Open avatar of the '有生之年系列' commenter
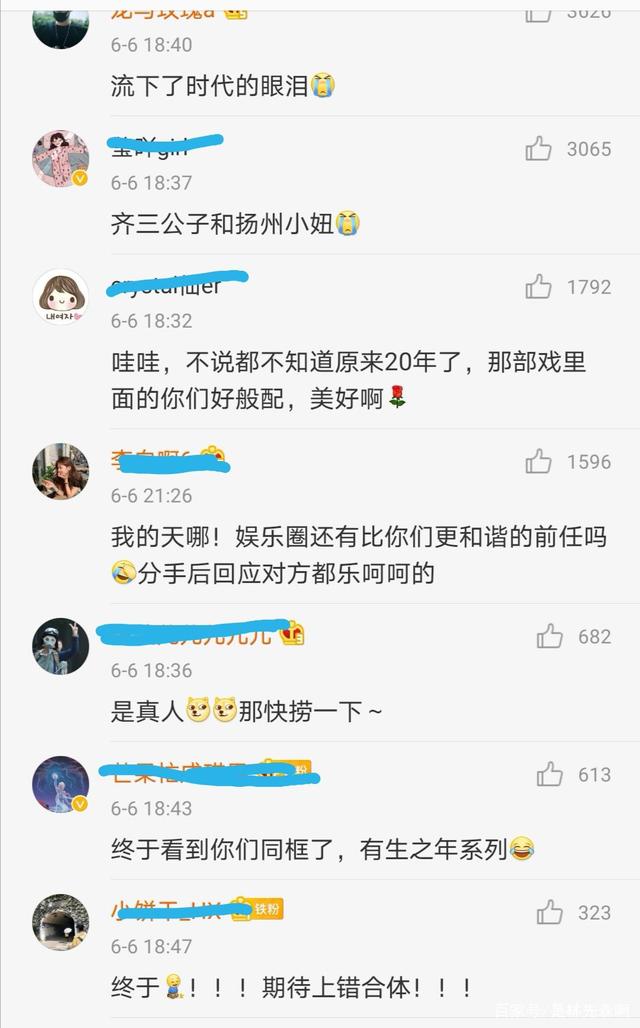 (x=61, y=784)
